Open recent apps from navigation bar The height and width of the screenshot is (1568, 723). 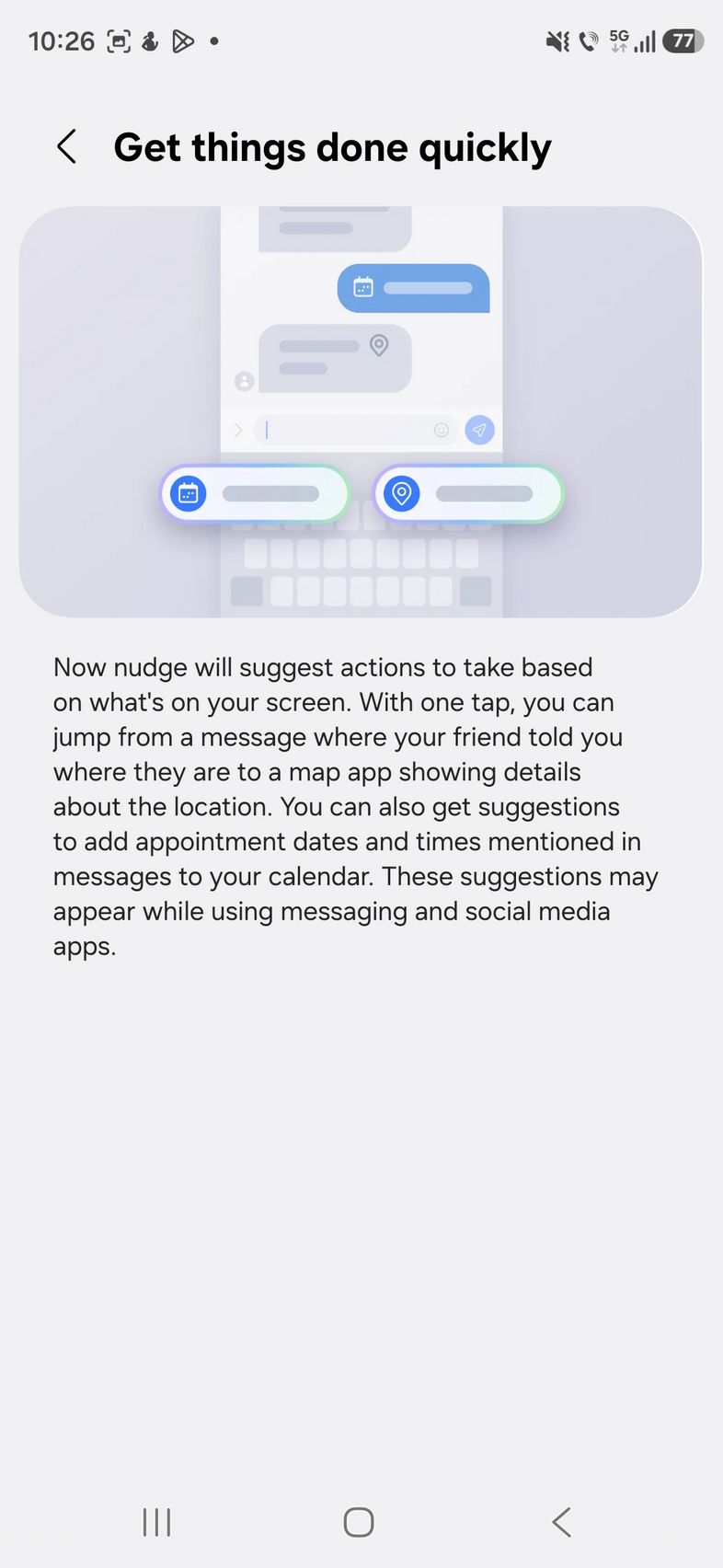click(157, 1522)
